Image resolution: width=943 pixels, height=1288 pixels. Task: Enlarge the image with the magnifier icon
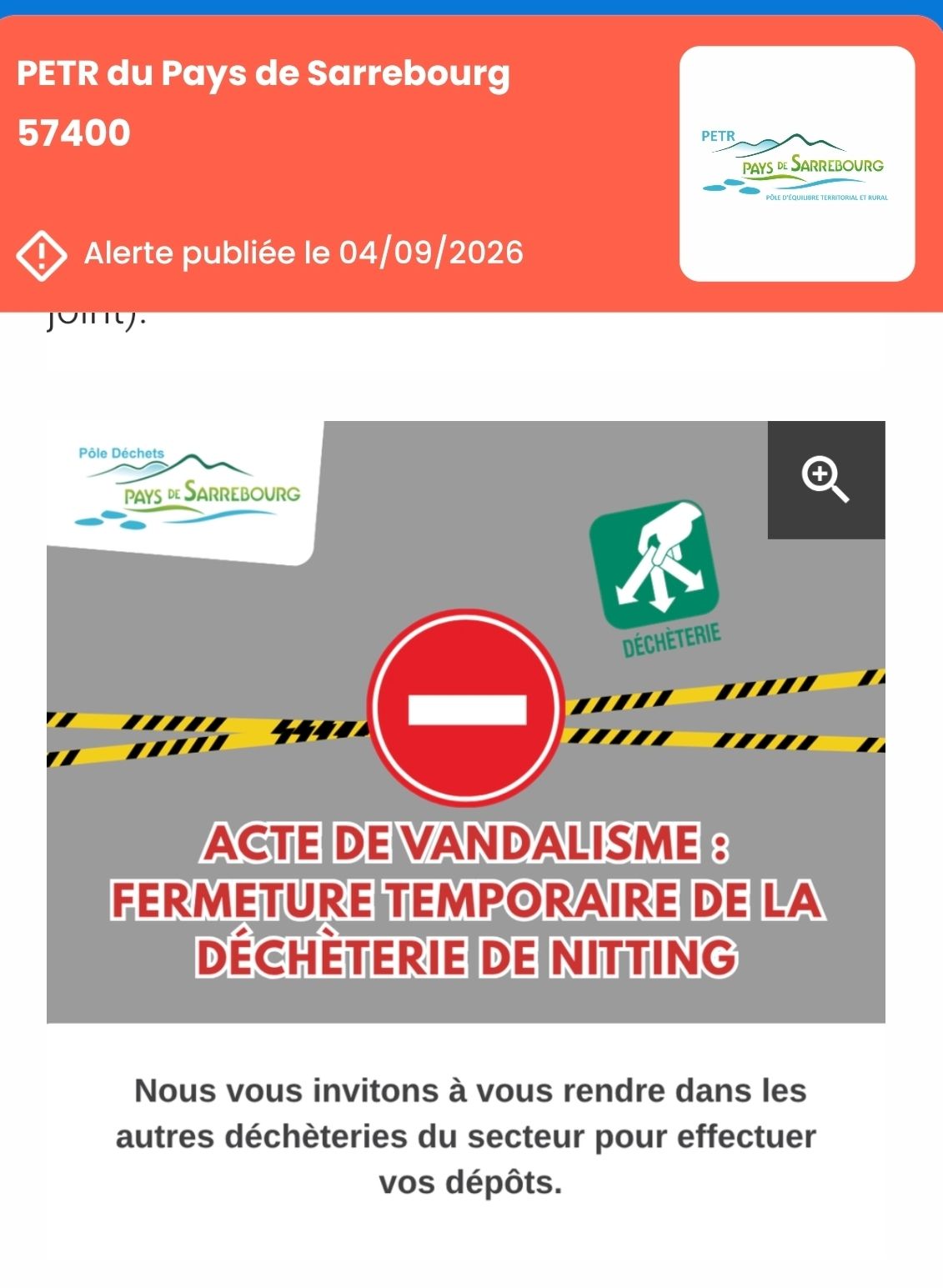coord(825,479)
